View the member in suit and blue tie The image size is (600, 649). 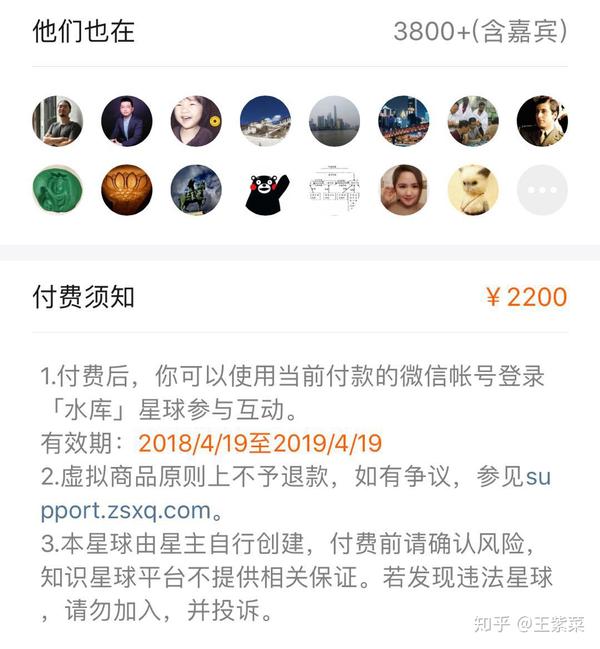[x=127, y=121]
